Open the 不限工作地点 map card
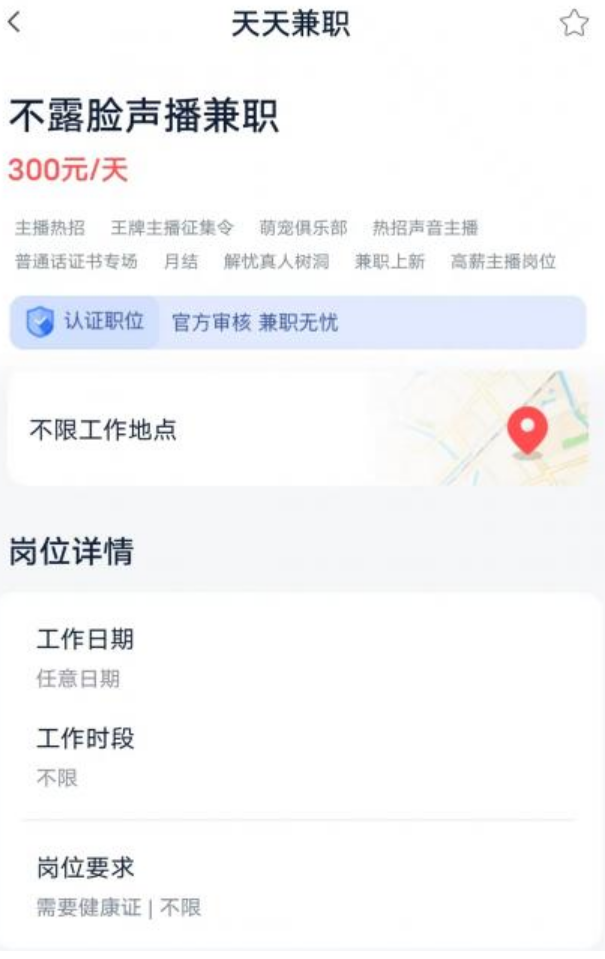The width and height of the screenshot is (605, 959). [297, 429]
